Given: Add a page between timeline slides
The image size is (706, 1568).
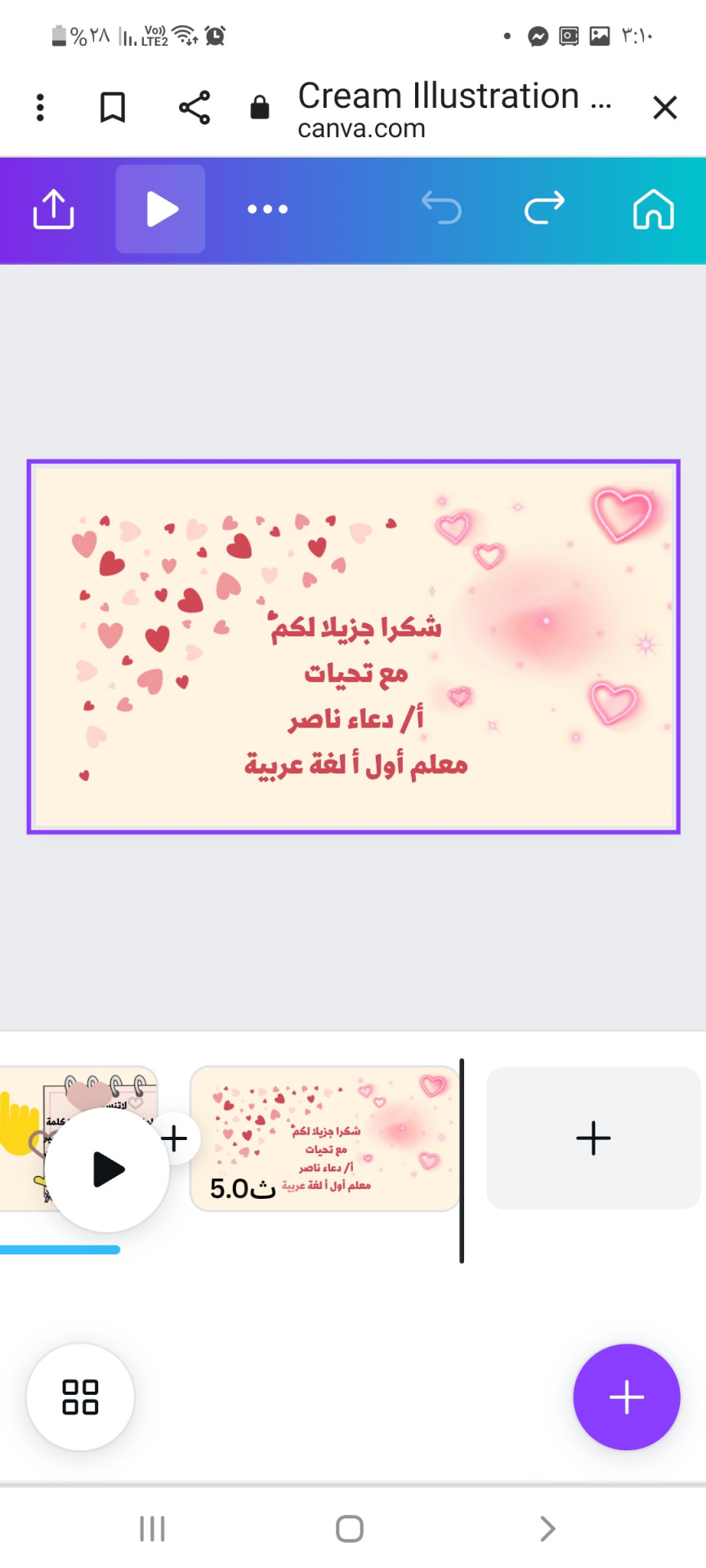Looking at the screenshot, I should click(174, 1138).
